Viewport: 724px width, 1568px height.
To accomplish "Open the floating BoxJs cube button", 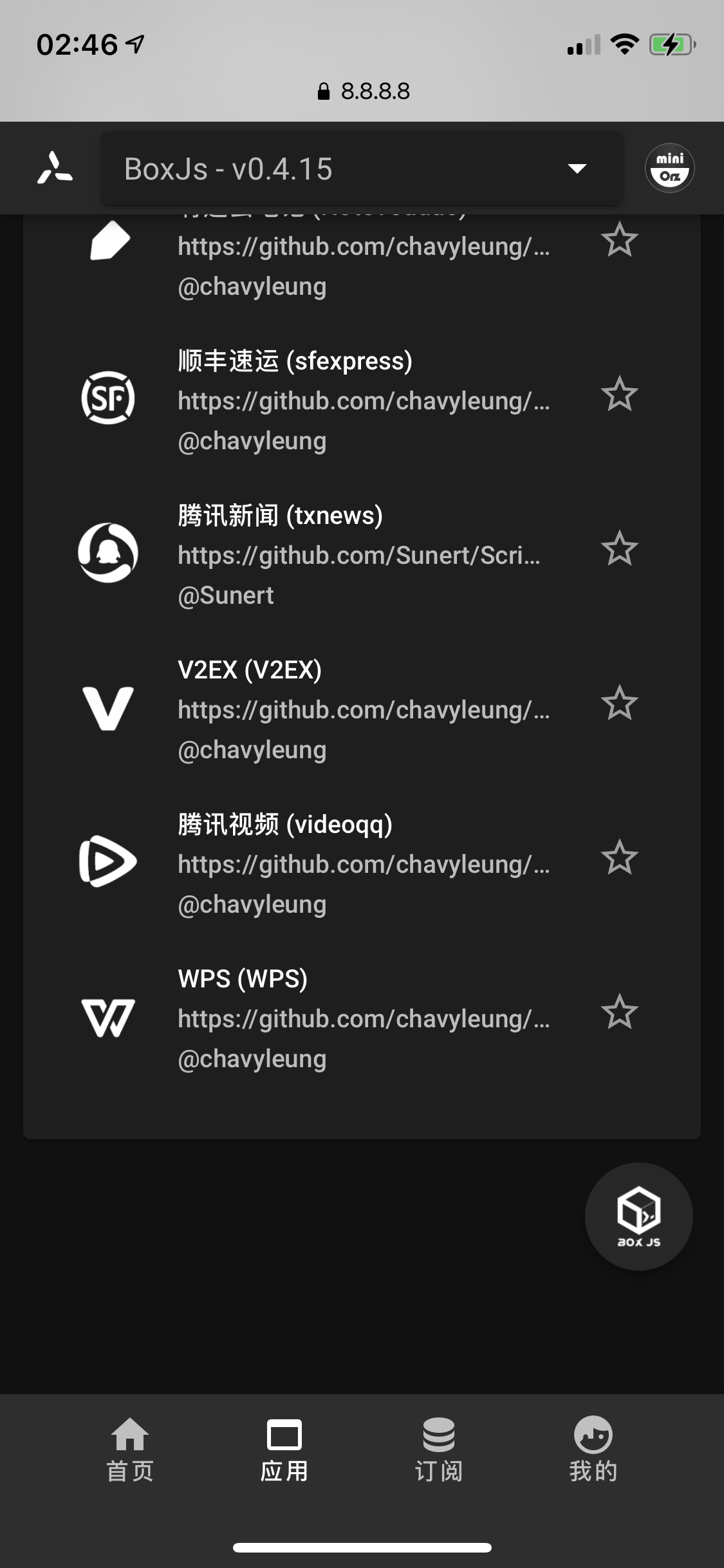I will click(x=638, y=1217).
